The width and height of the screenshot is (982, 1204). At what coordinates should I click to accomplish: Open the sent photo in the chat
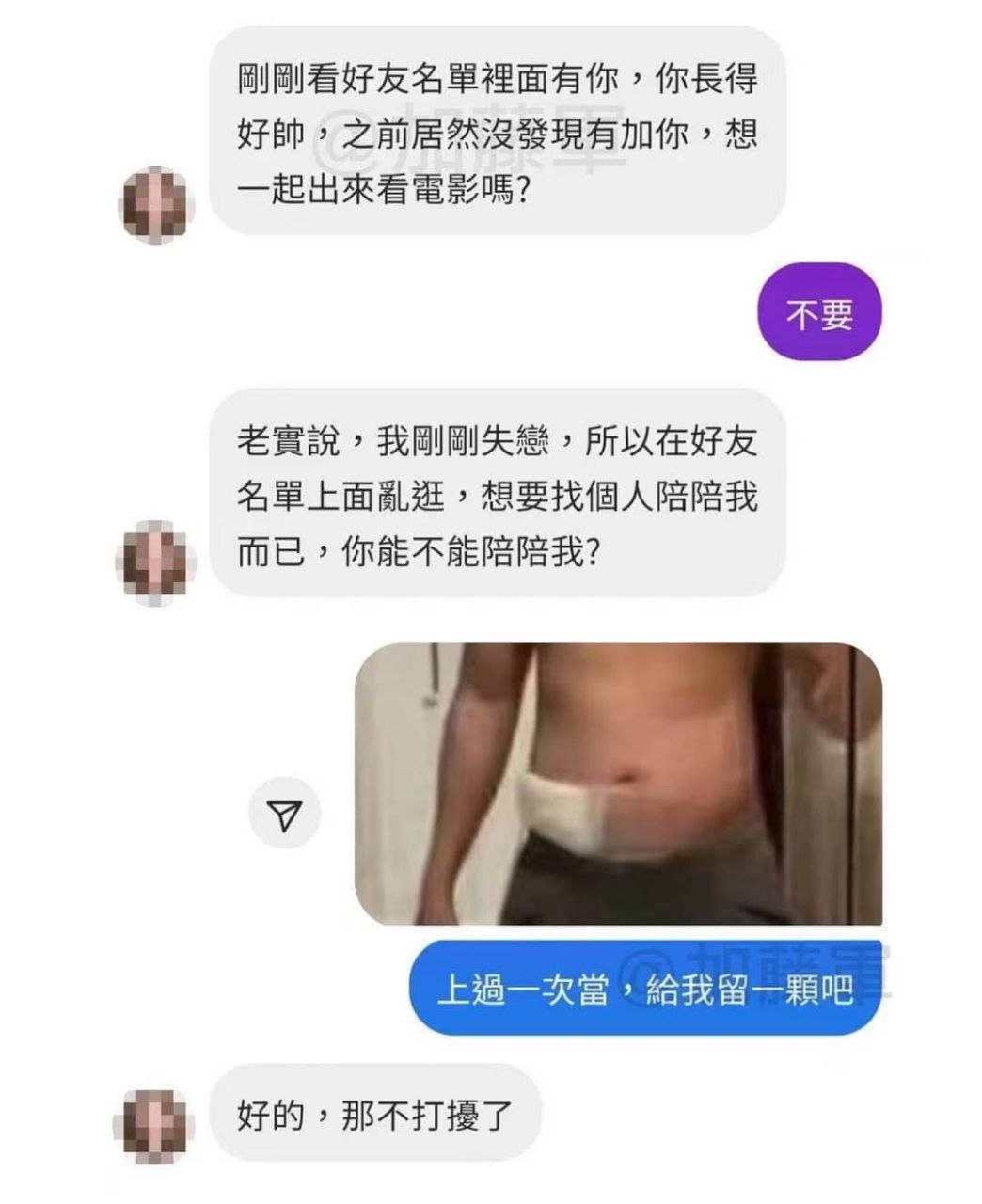tap(618, 784)
